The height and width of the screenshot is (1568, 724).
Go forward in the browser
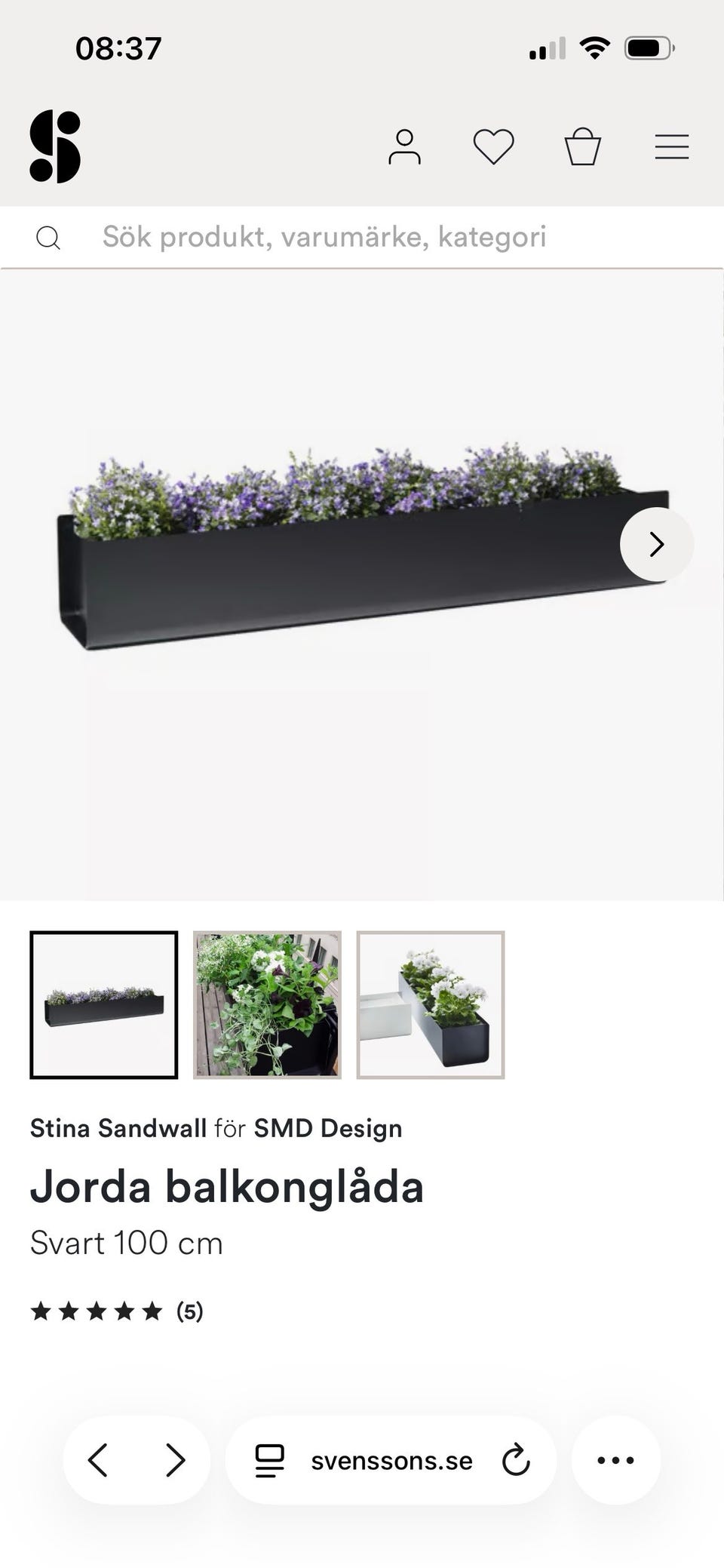[175, 1460]
